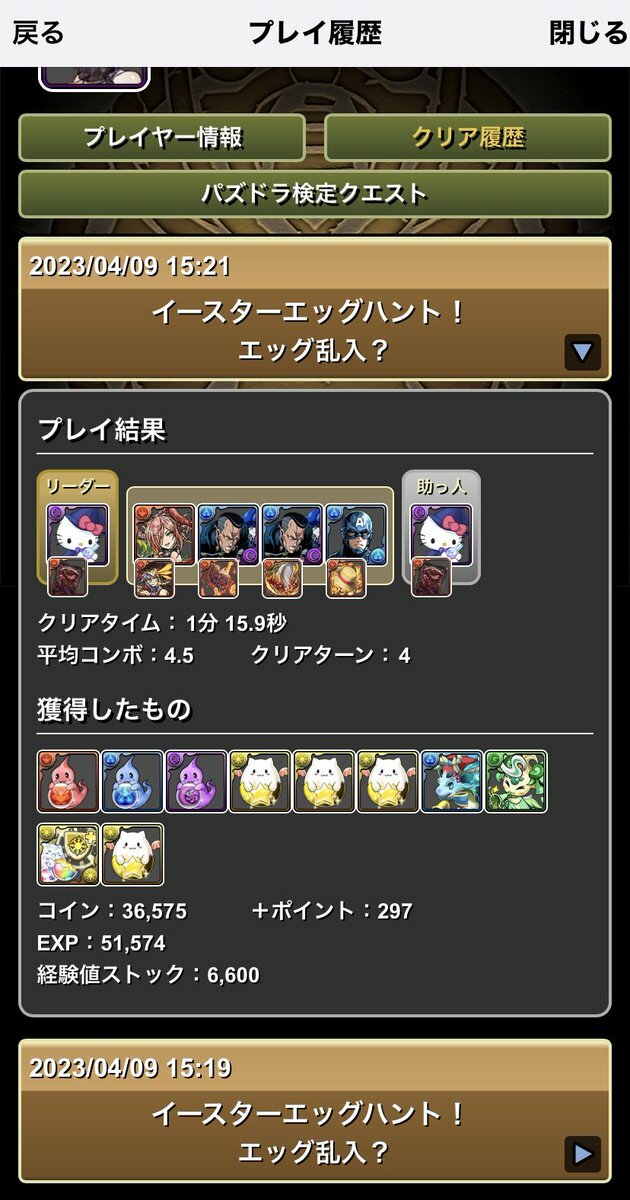Switch to the プレイヤー情報 tab
The image size is (630, 1200).
point(162,138)
